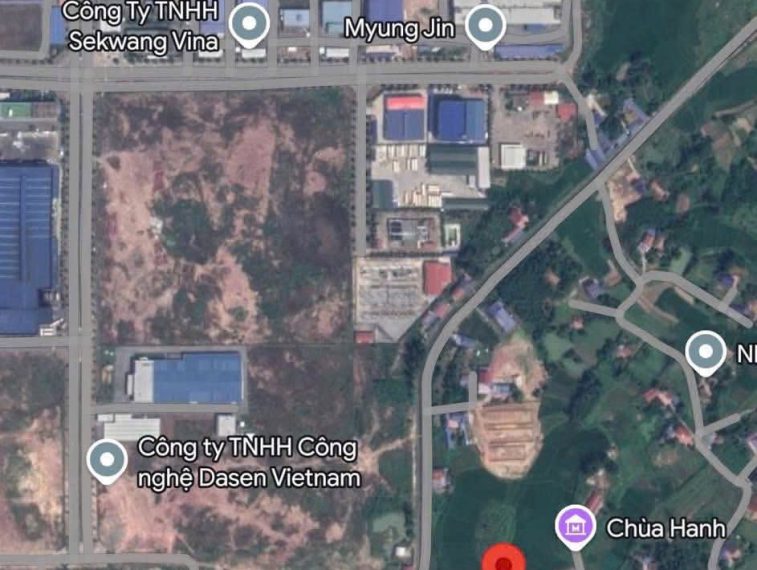This screenshot has height=570, width=757.
Task: Tap the Dasen Vietnam company marker
Action: tap(106, 460)
